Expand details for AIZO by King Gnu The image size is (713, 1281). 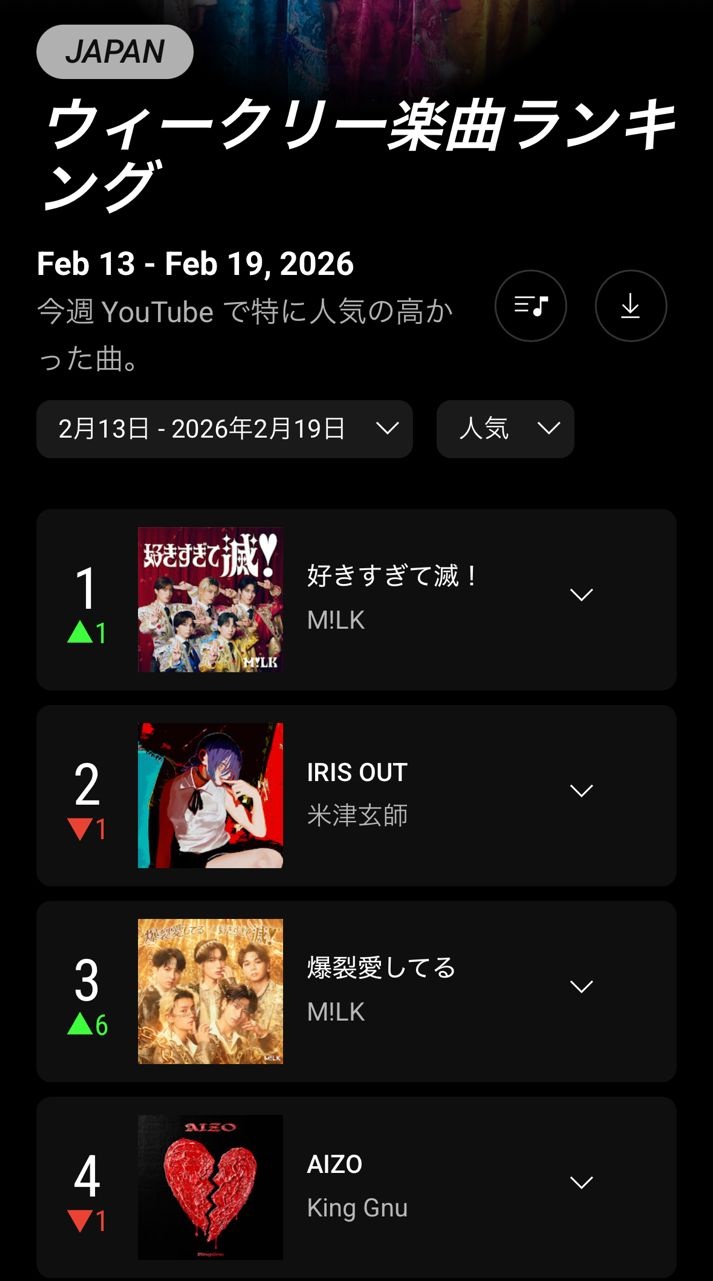[x=581, y=1183]
